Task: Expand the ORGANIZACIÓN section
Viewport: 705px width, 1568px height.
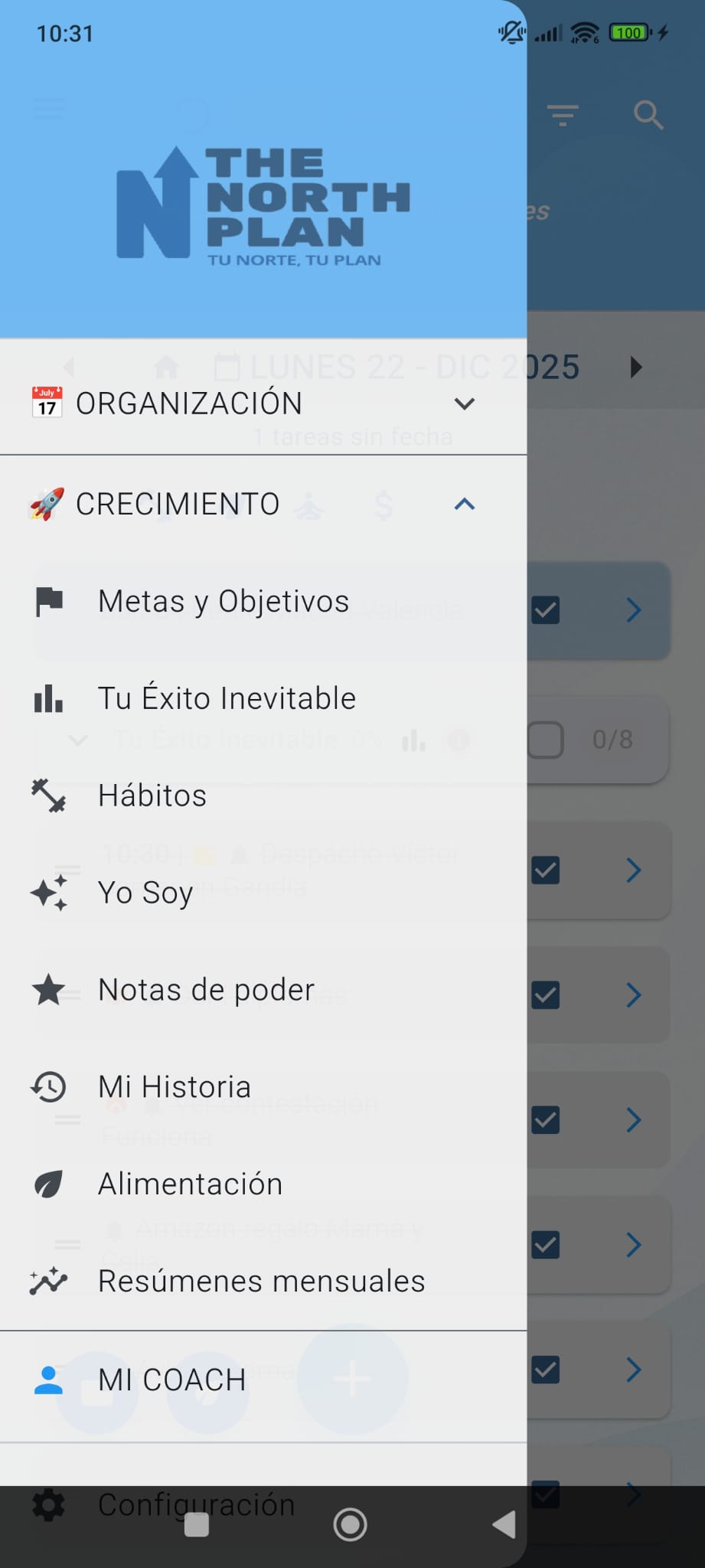Action: [x=465, y=403]
